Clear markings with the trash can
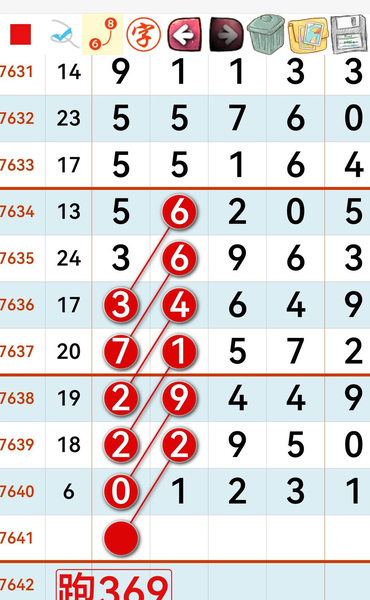Viewport: 370px width, 600px height. [266, 34]
